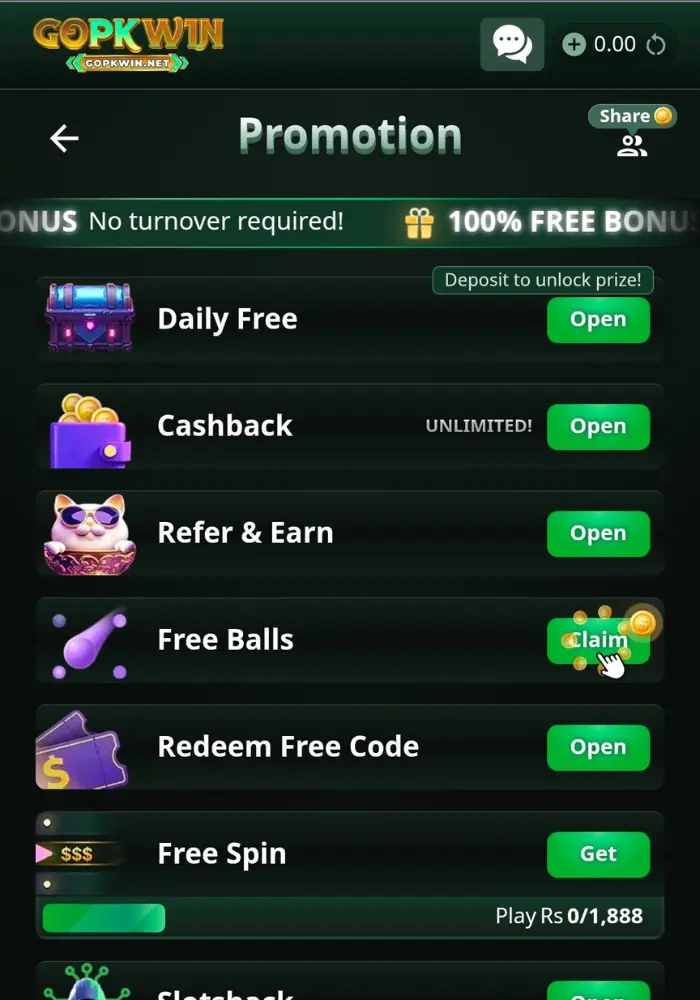Tap the plus icon to add balance
The image size is (700, 1000).
point(574,45)
